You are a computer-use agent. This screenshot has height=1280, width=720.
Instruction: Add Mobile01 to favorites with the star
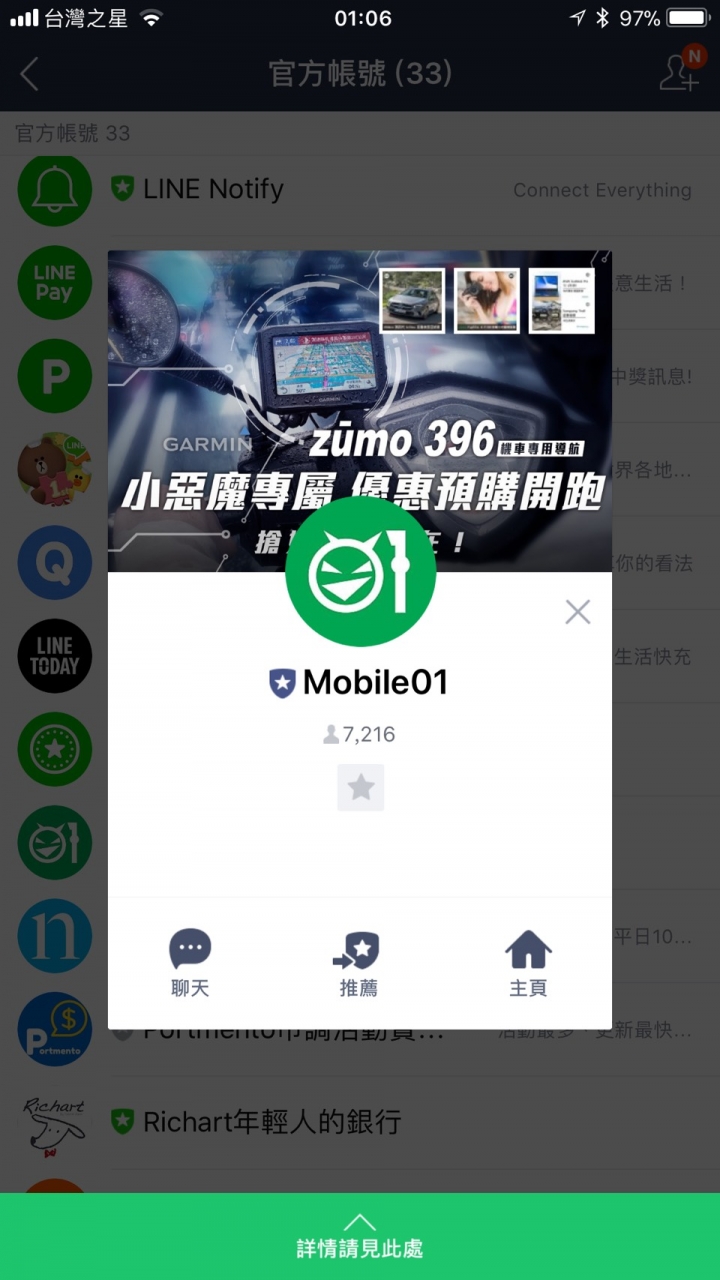point(360,787)
